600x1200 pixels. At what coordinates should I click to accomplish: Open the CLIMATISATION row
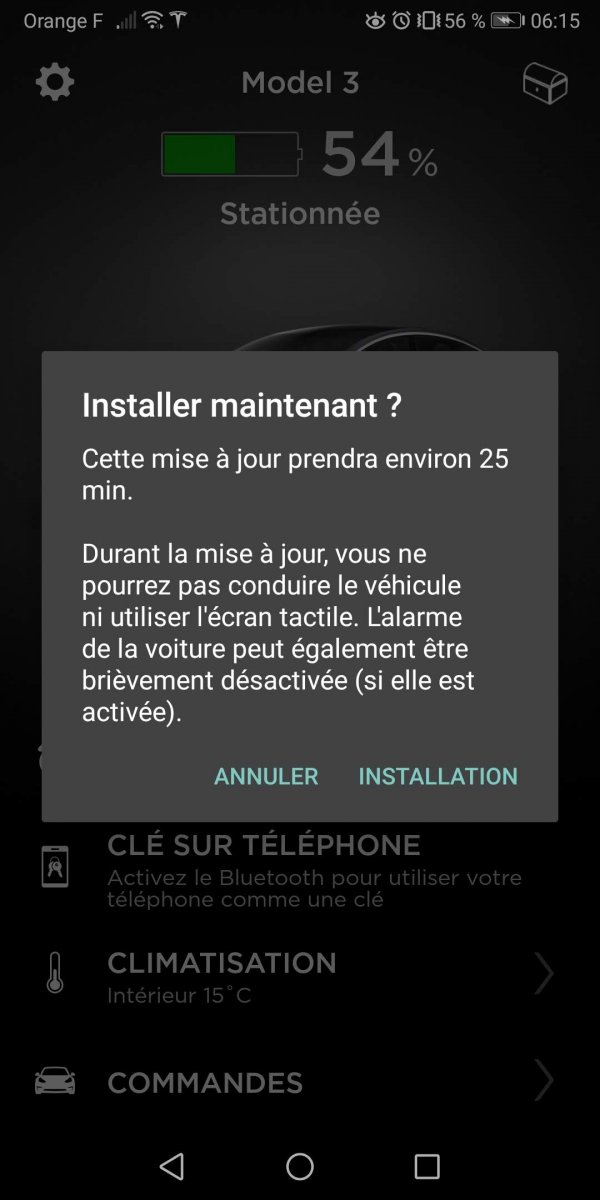point(300,975)
